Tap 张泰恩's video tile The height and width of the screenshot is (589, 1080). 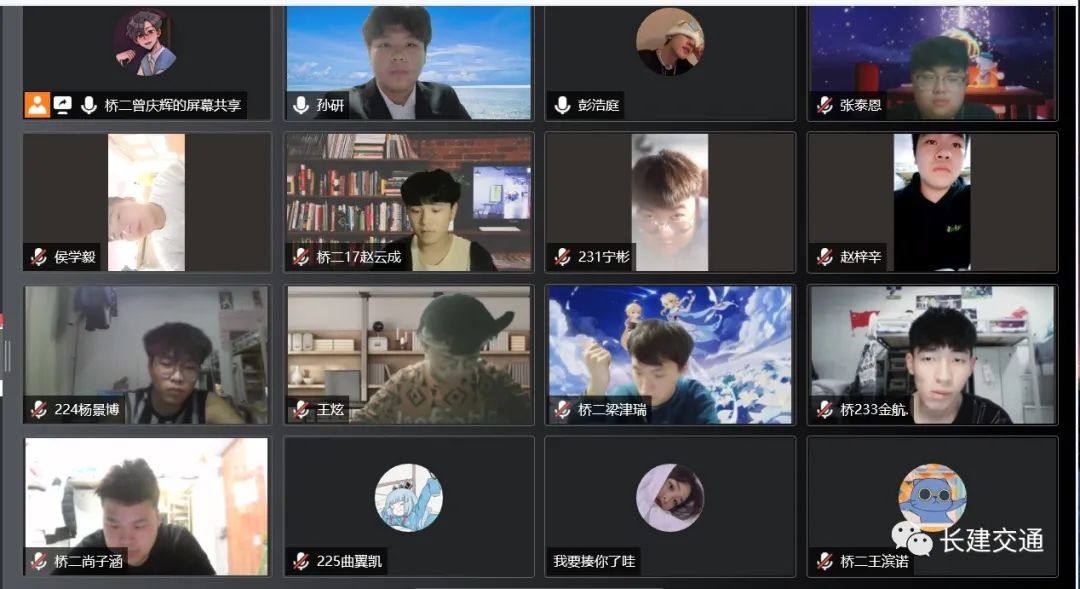point(932,60)
